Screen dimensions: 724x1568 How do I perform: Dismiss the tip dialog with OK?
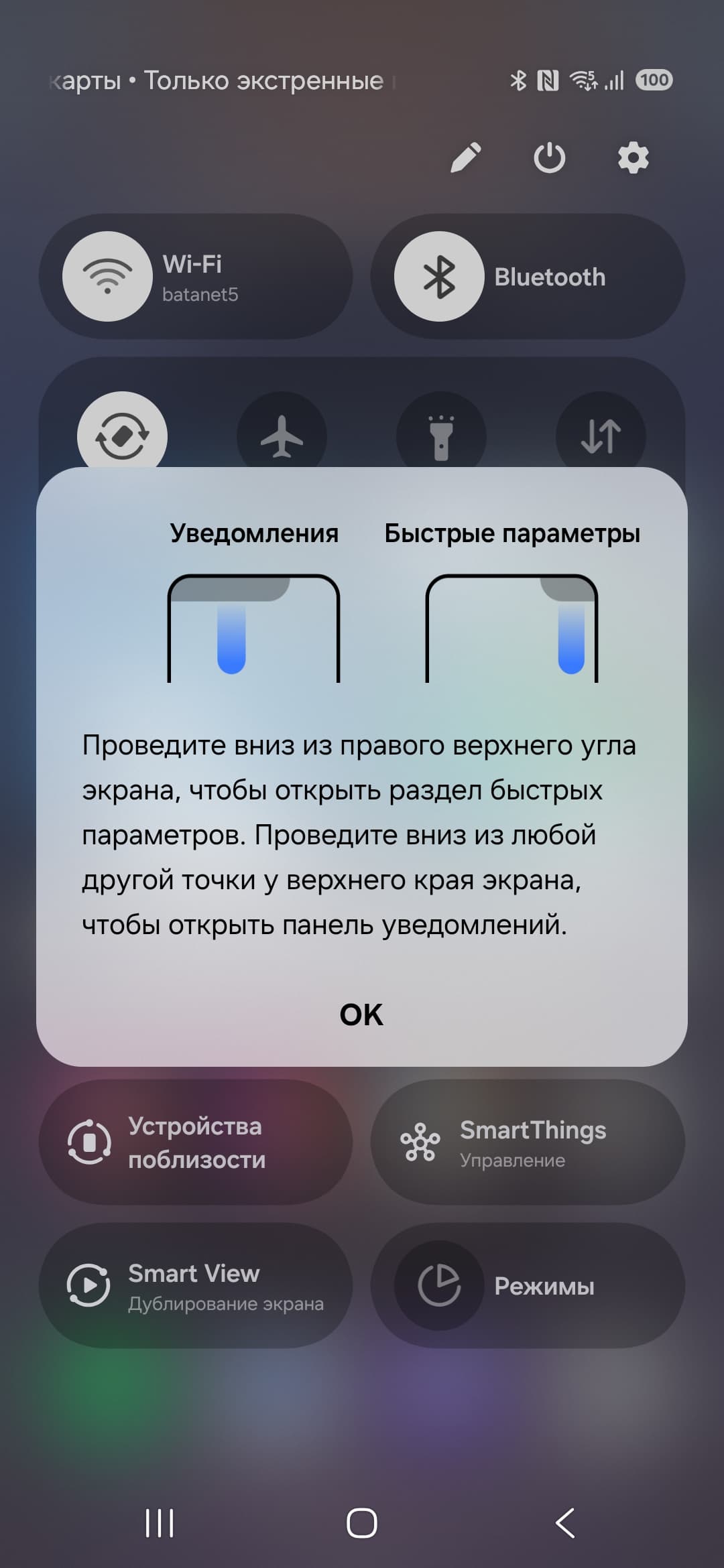point(361,1015)
